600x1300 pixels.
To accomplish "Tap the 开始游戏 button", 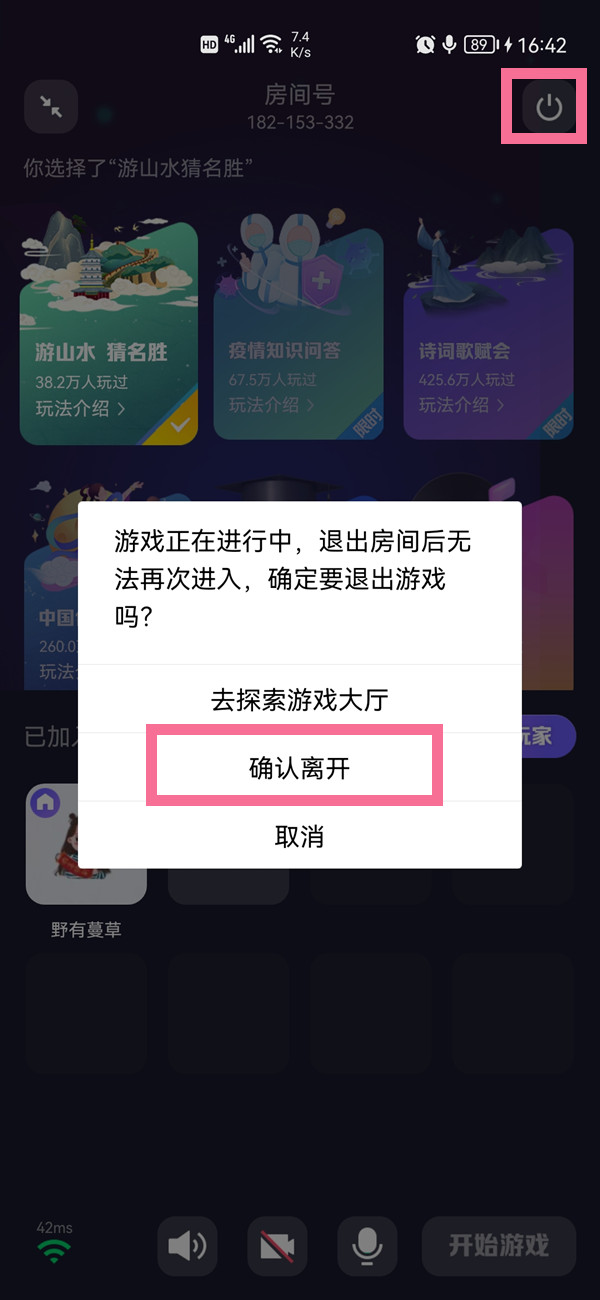I will pos(498,1246).
